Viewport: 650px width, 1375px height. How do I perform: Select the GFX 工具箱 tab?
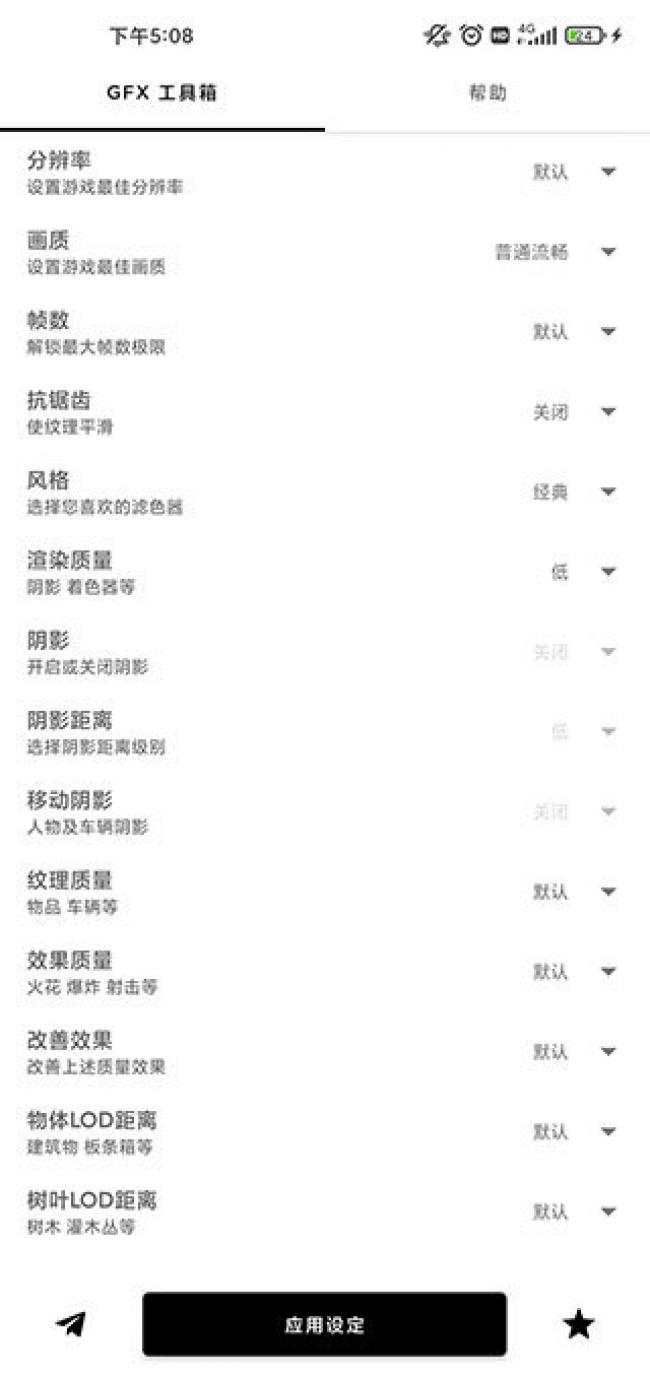click(x=162, y=94)
